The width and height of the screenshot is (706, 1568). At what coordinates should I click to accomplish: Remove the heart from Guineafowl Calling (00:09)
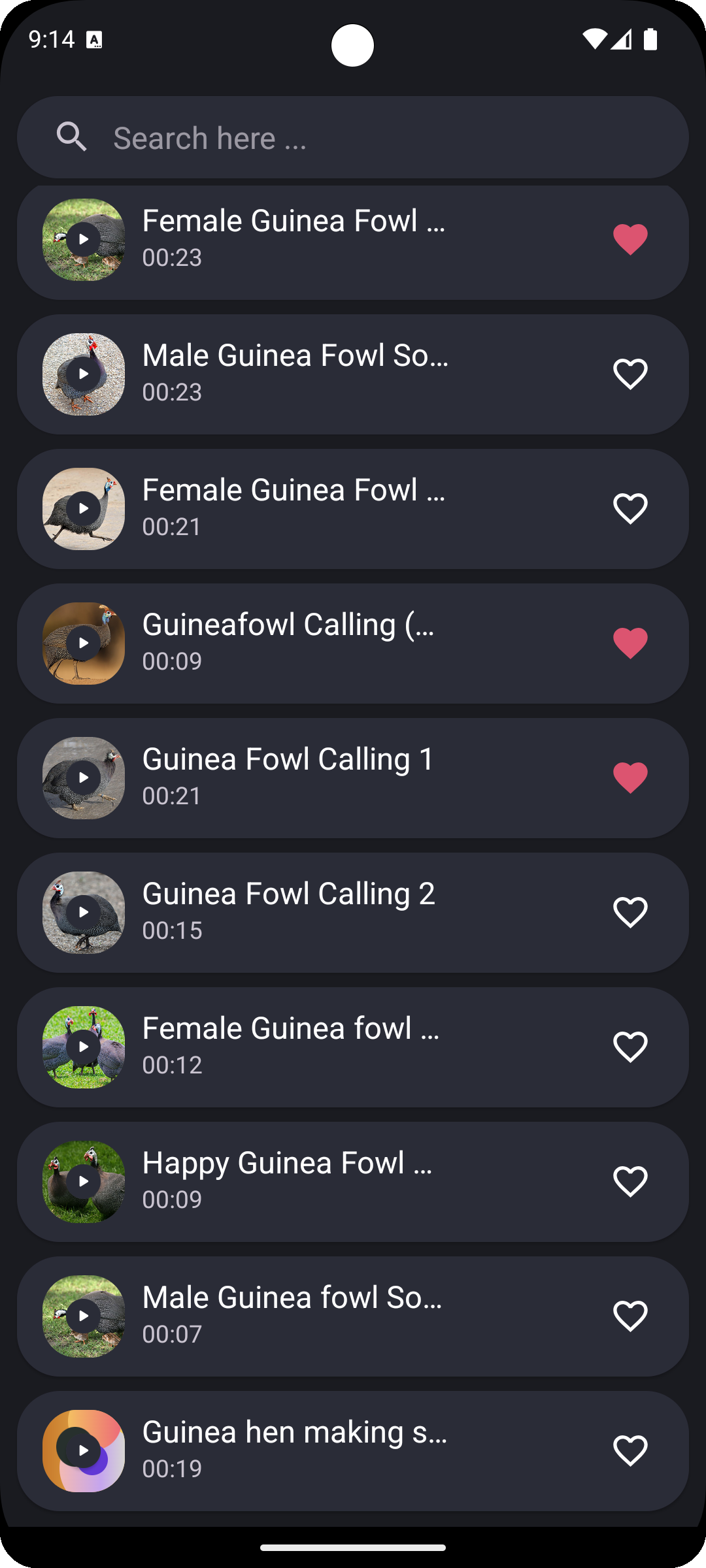630,644
